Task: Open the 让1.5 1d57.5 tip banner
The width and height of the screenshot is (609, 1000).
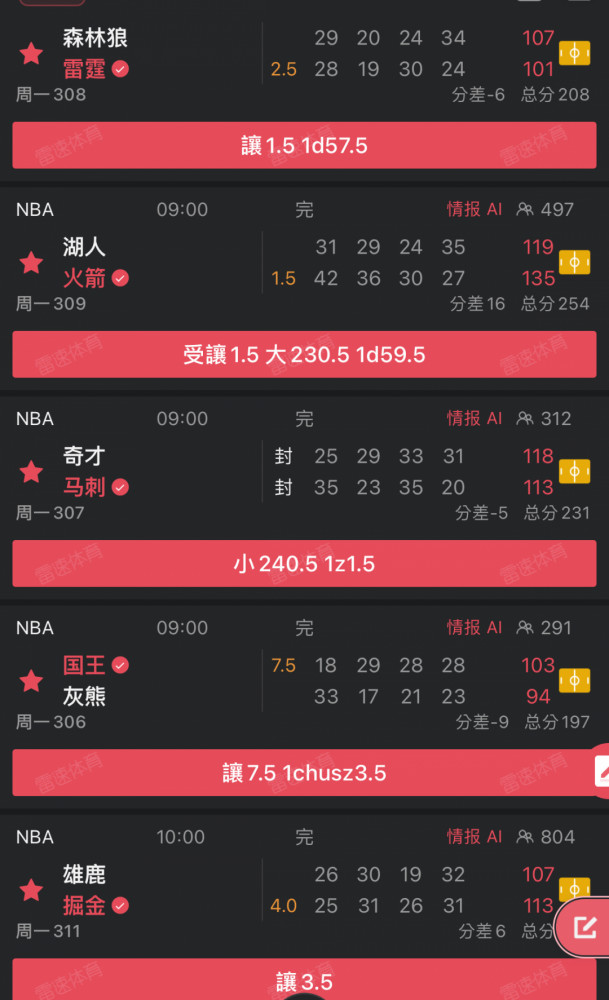Action: [x=304, y=145]
